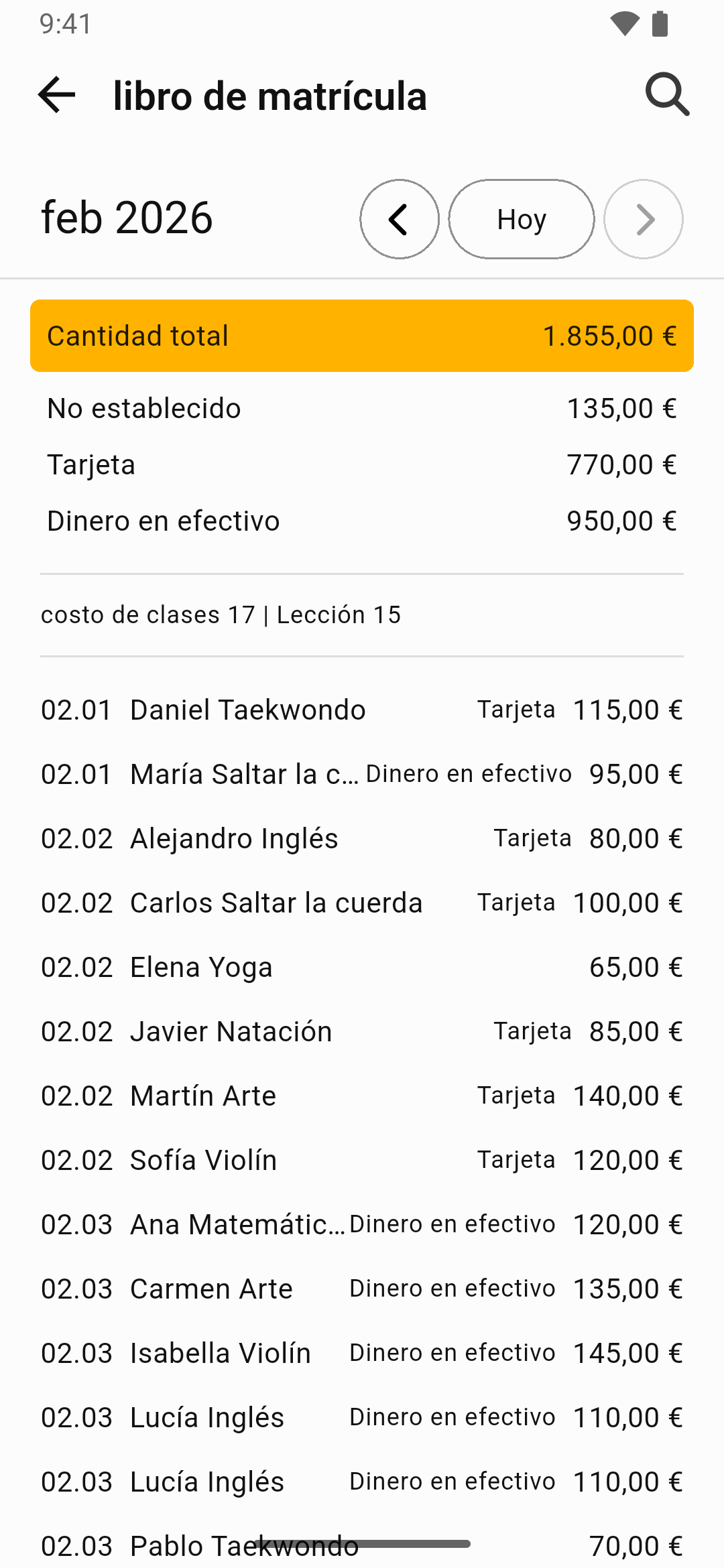The image size is (724, 1568).
Task: Select the Tarjeta label on Daniel Taekwondo row
Action: pyautogui.click(x=516, y=710)
